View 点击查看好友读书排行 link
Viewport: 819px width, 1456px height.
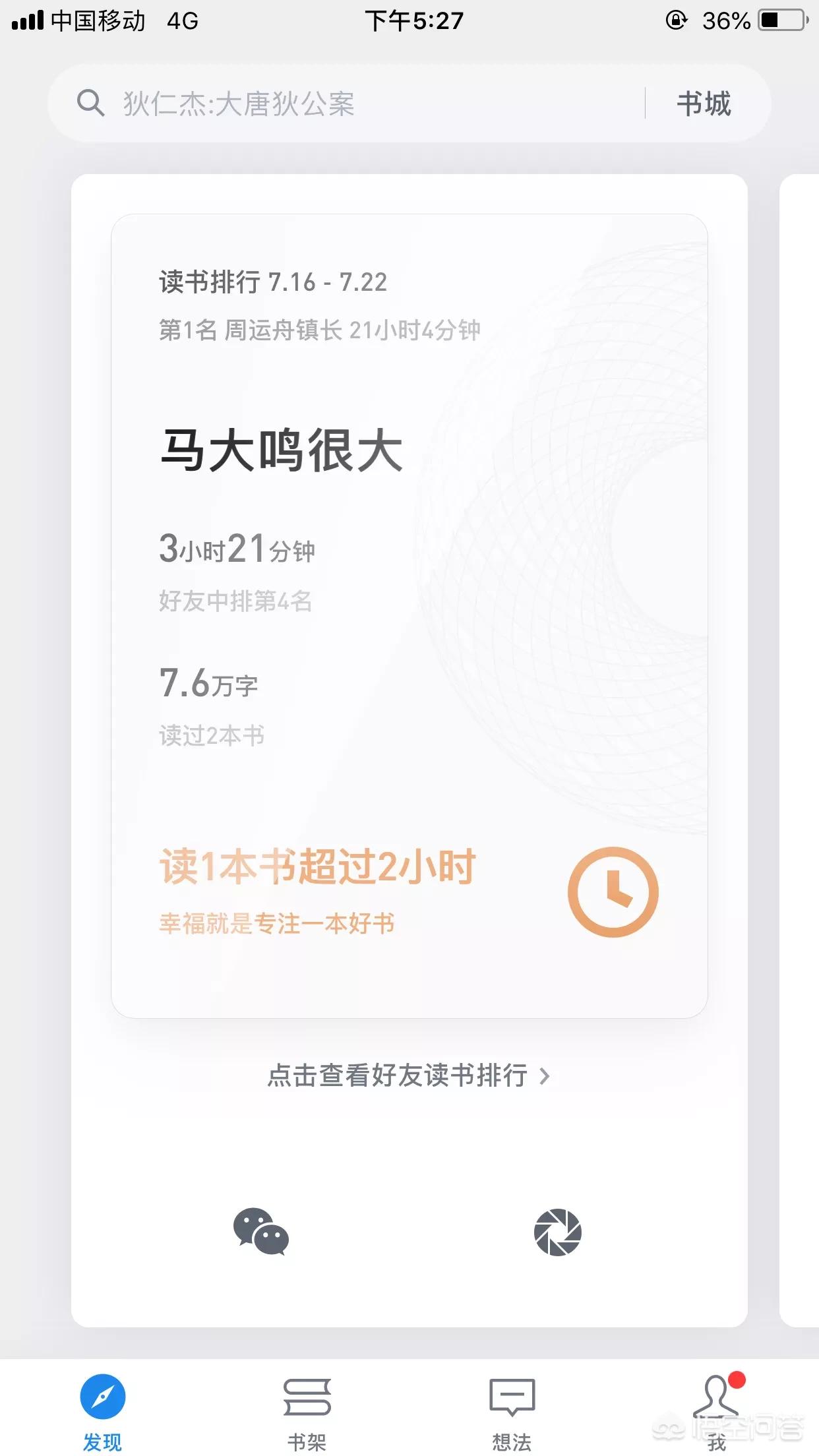click(x=409, y=1076)
